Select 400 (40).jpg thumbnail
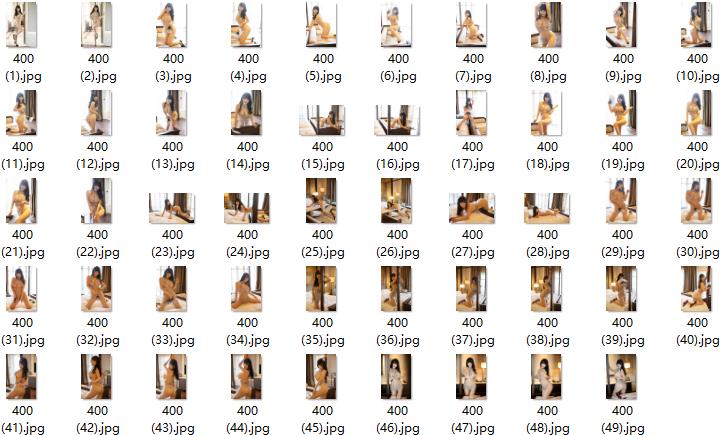721x435 pixels. pos(697,289)
